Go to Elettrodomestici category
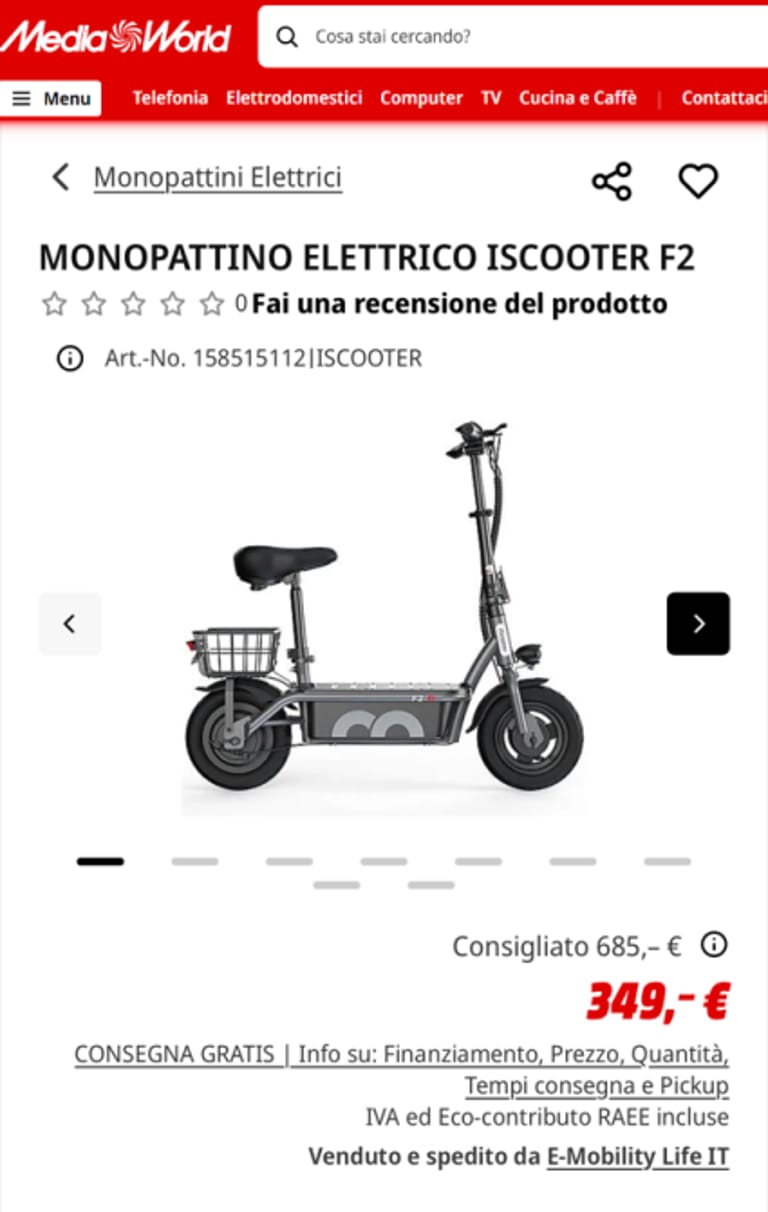 click(294, 98)
